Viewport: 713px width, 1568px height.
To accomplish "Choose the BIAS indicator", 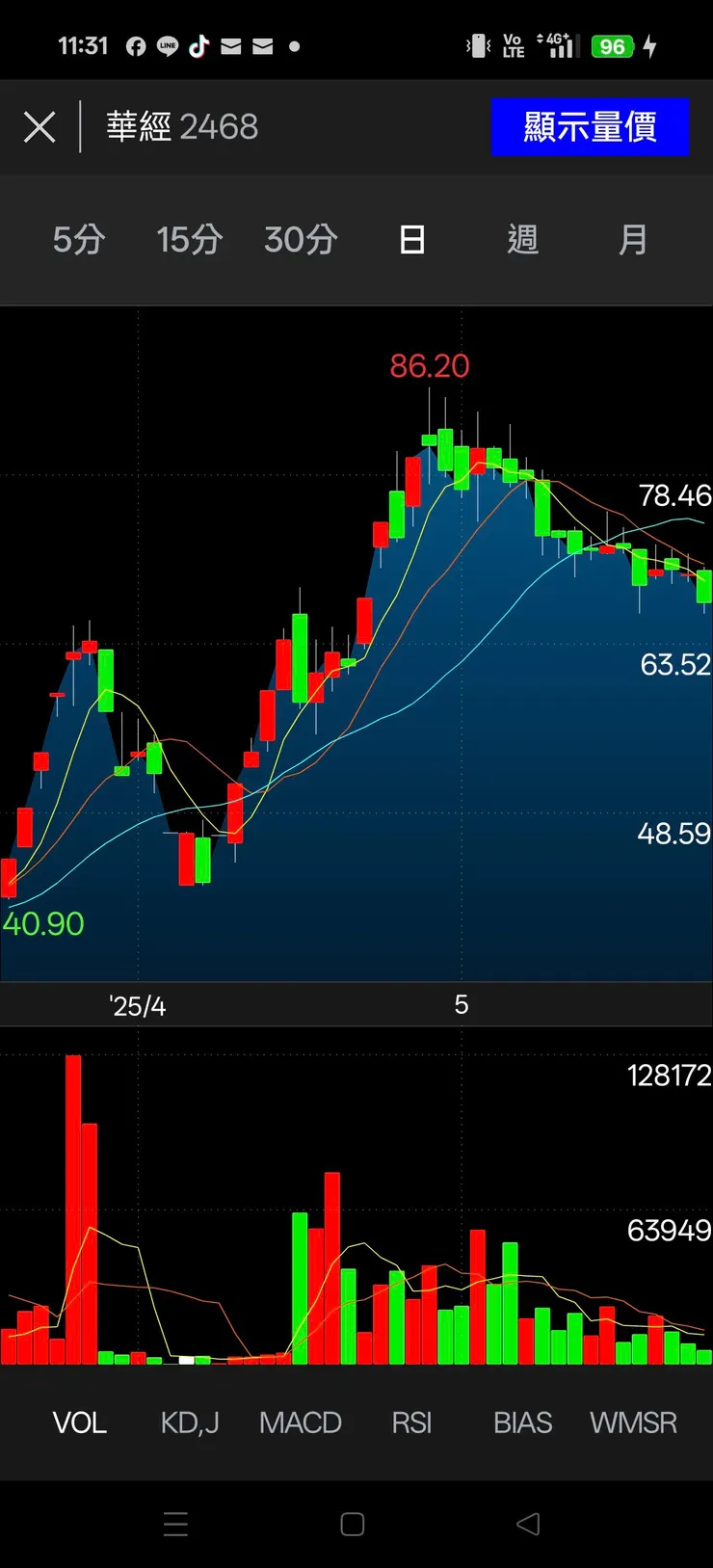I will click(x=522, y=1422).
